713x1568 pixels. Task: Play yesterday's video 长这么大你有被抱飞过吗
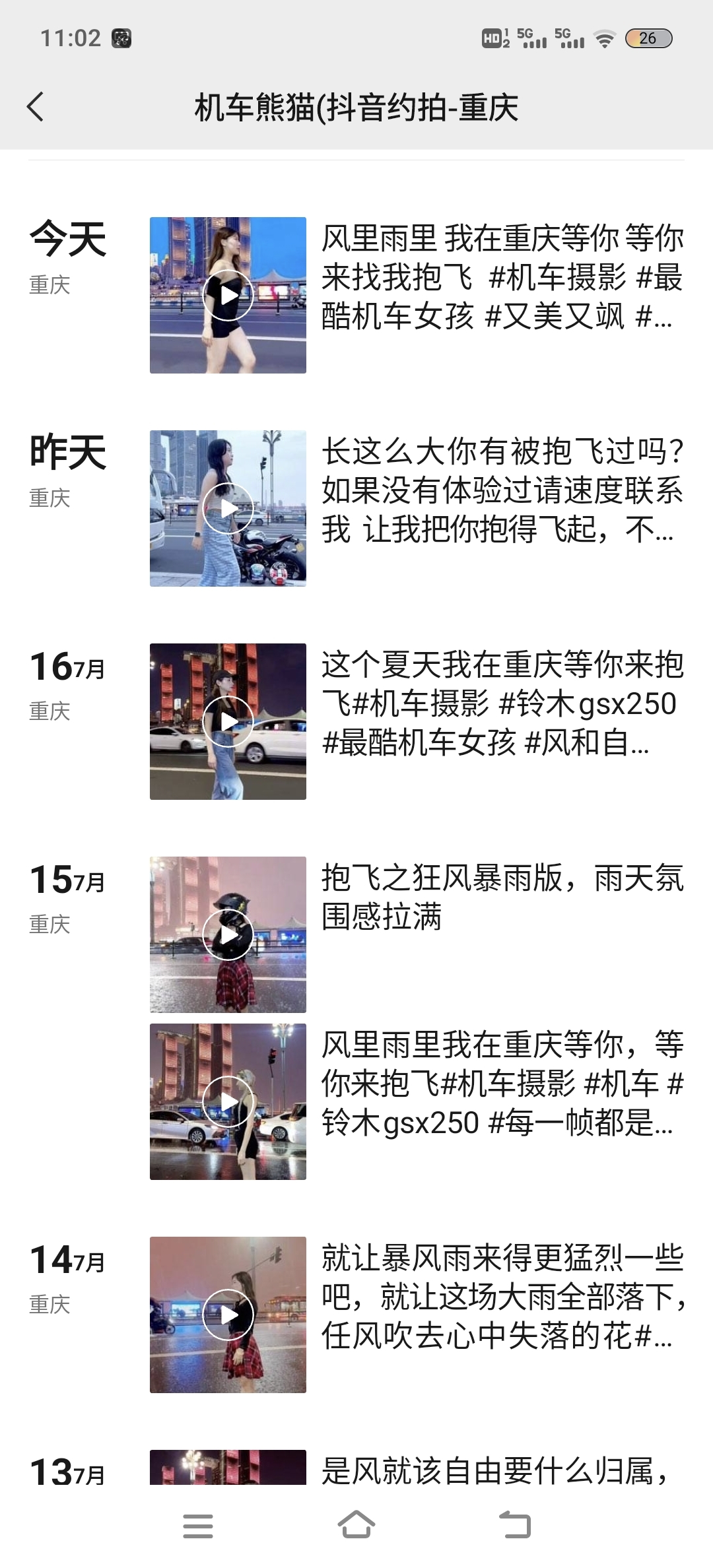click(x=228, y=508)
